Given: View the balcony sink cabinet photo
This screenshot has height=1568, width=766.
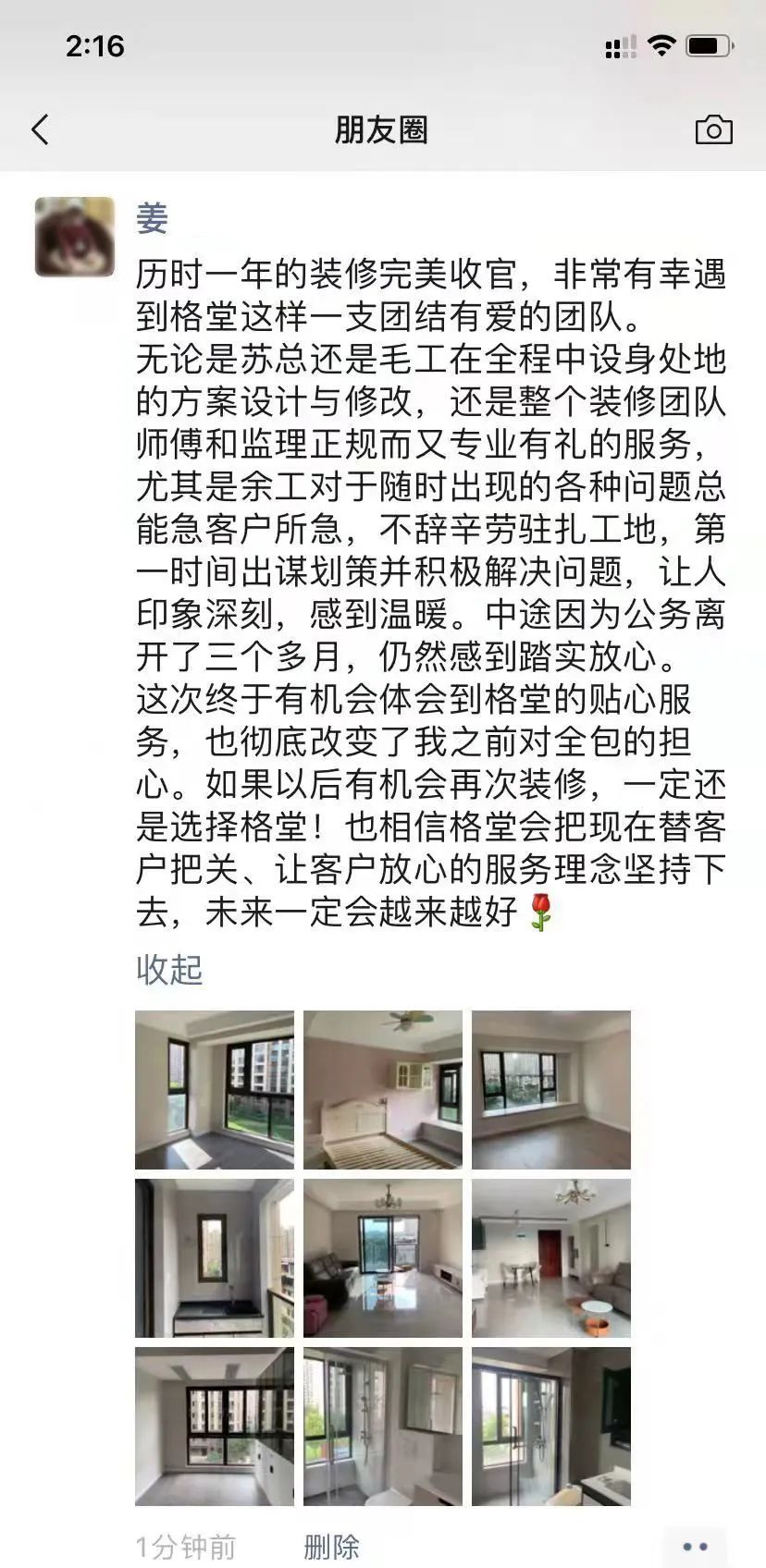Looking at the screenshot, I should point(215,1258).
